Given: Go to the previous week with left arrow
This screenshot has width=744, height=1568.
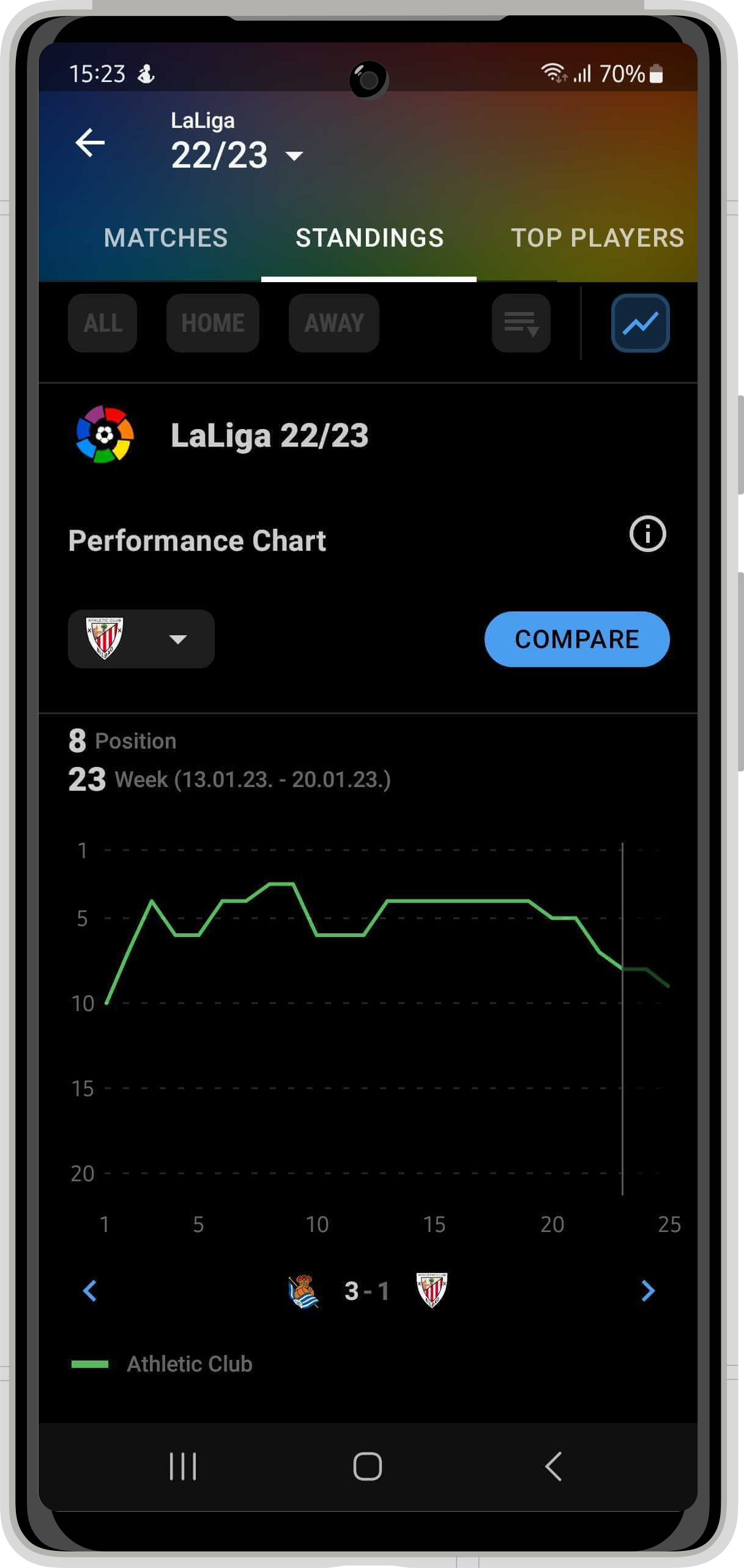Looking at the screenshot, I should [x=90, y=1290].
